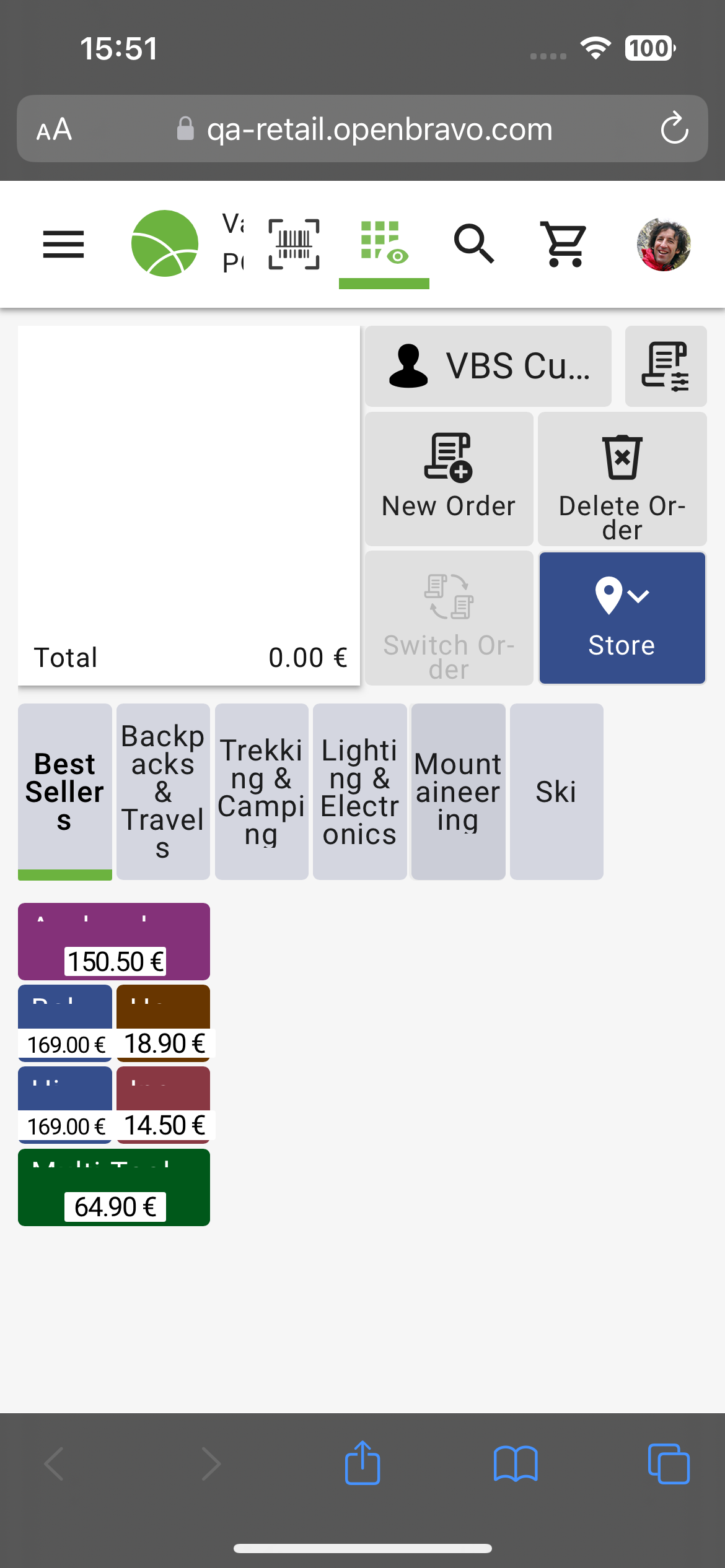Image resolution: width=725 pixels, height=1568 pixels.
Task: Open the product search
Action: tap(474, 244)
